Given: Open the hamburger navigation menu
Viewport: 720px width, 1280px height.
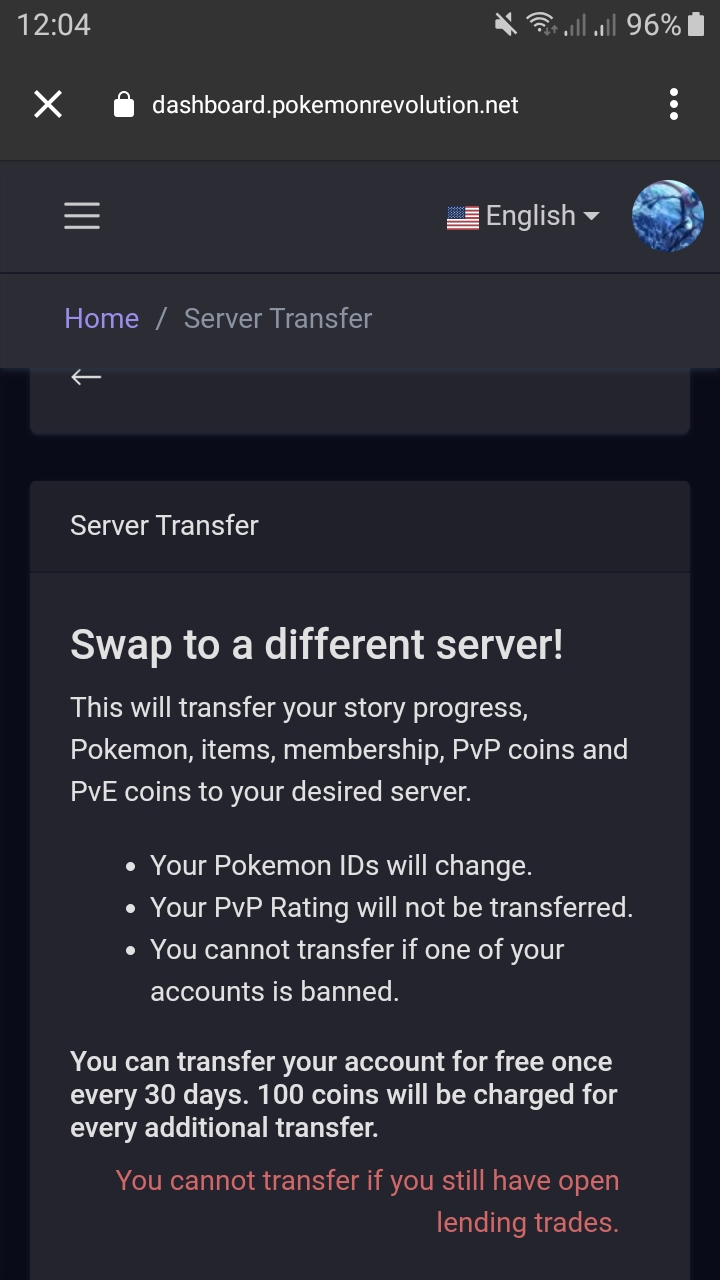Looking at the screenshot, I should pos(82,216).
